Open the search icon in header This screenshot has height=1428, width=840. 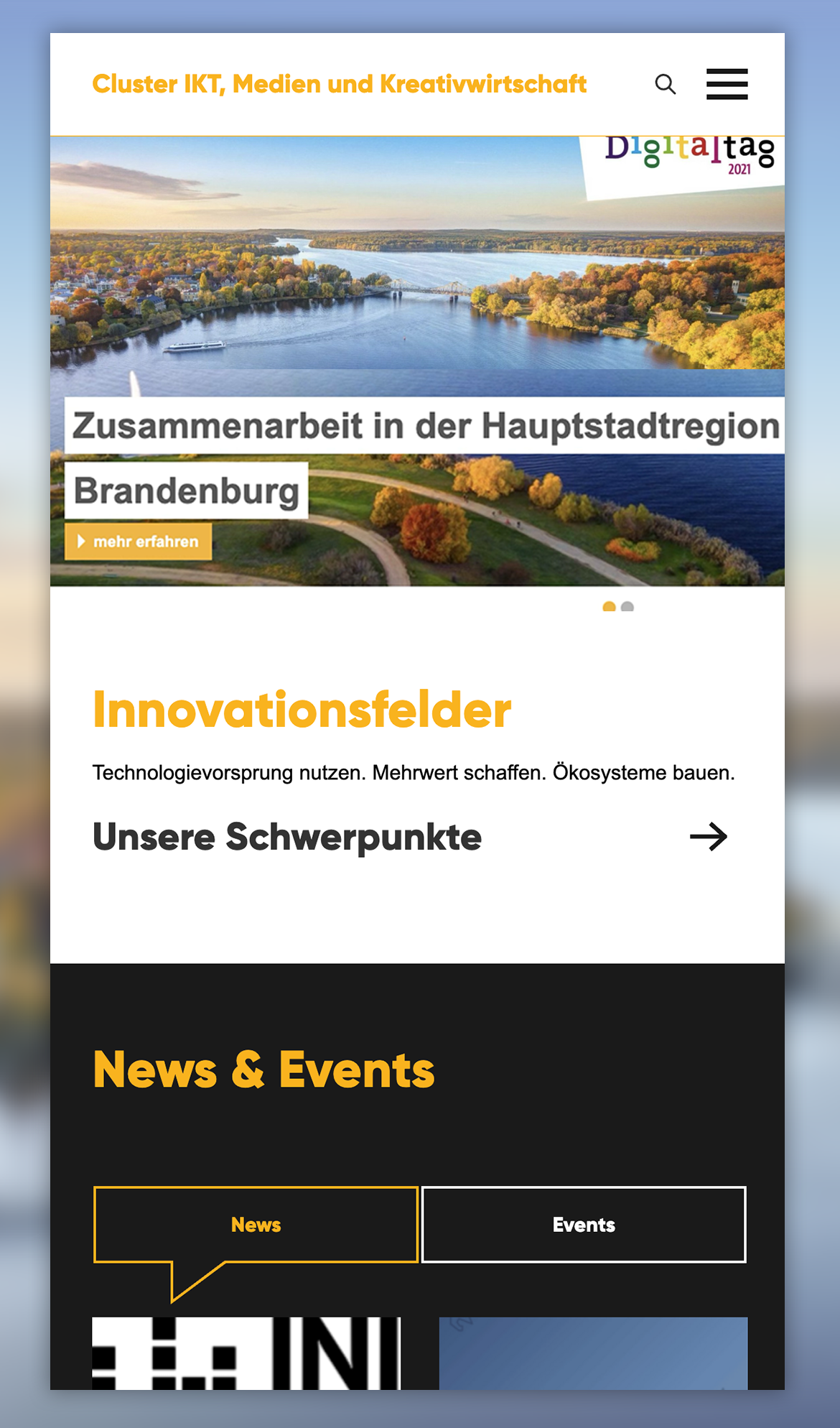665,85
